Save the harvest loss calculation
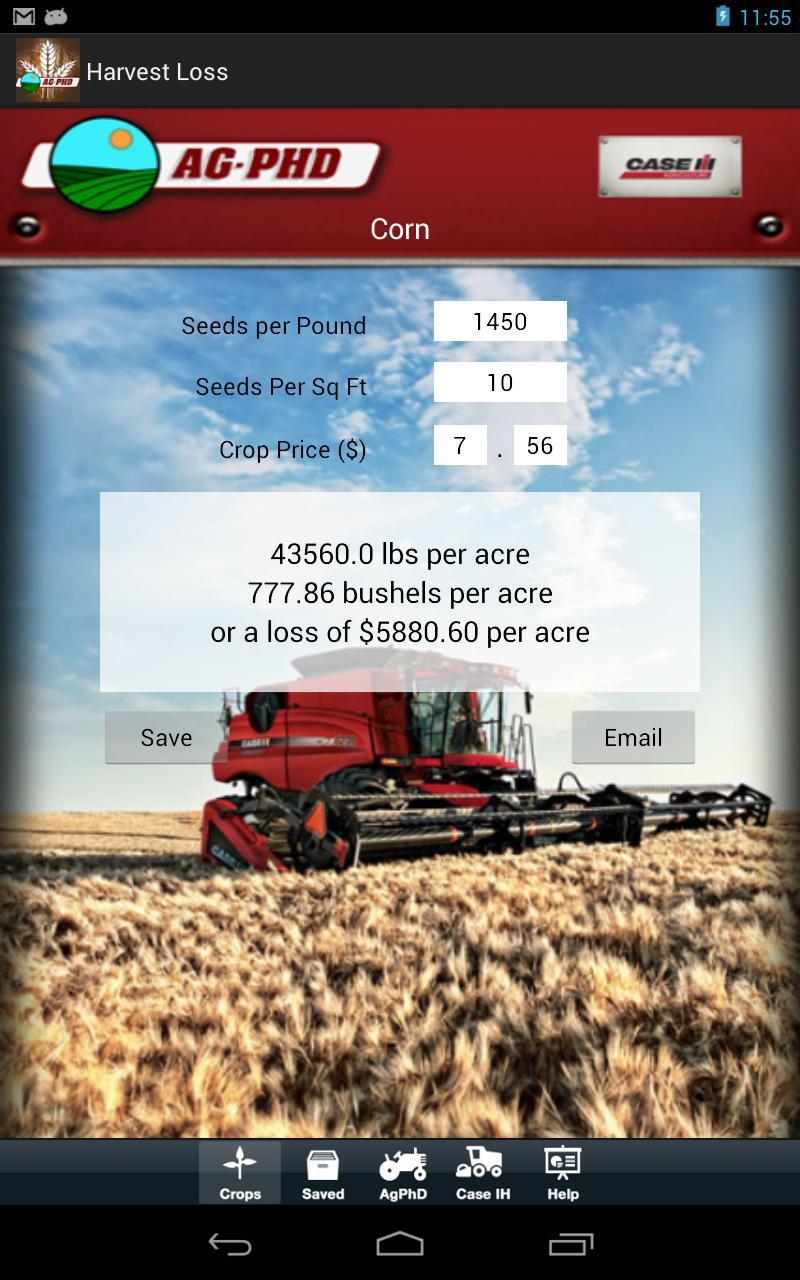 pos(166,737)
